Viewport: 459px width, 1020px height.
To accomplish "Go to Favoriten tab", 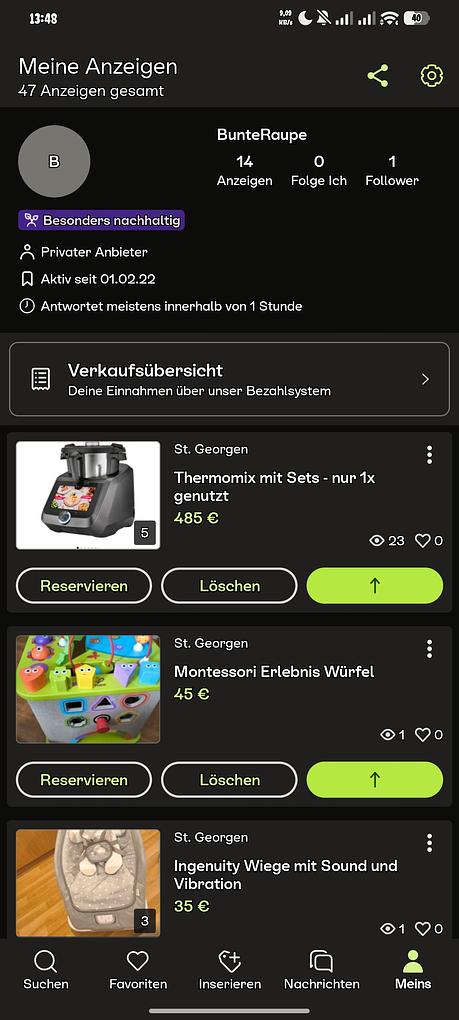I will [x=138, y=970].
